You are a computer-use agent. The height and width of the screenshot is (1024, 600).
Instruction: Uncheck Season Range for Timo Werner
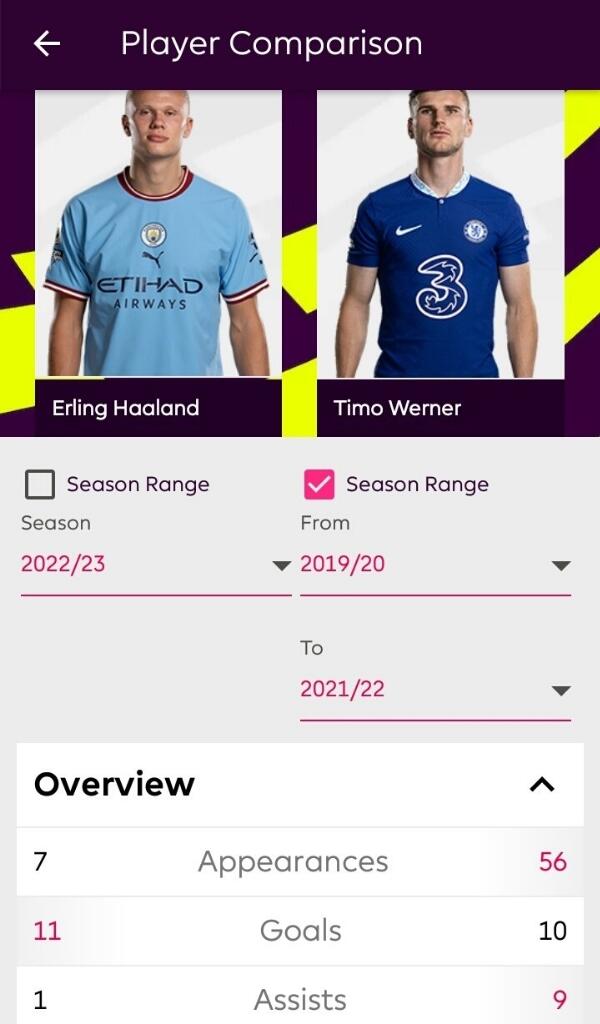click(319, 485)
